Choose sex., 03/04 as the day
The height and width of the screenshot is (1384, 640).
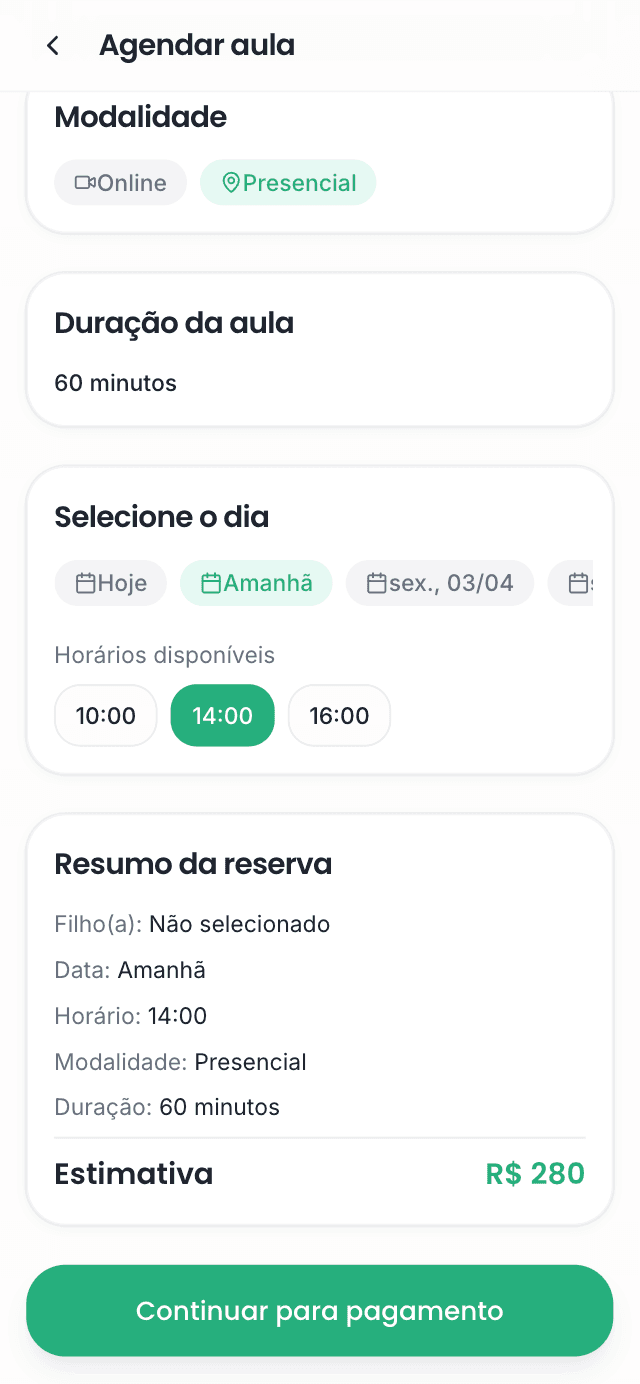point(440,583)
